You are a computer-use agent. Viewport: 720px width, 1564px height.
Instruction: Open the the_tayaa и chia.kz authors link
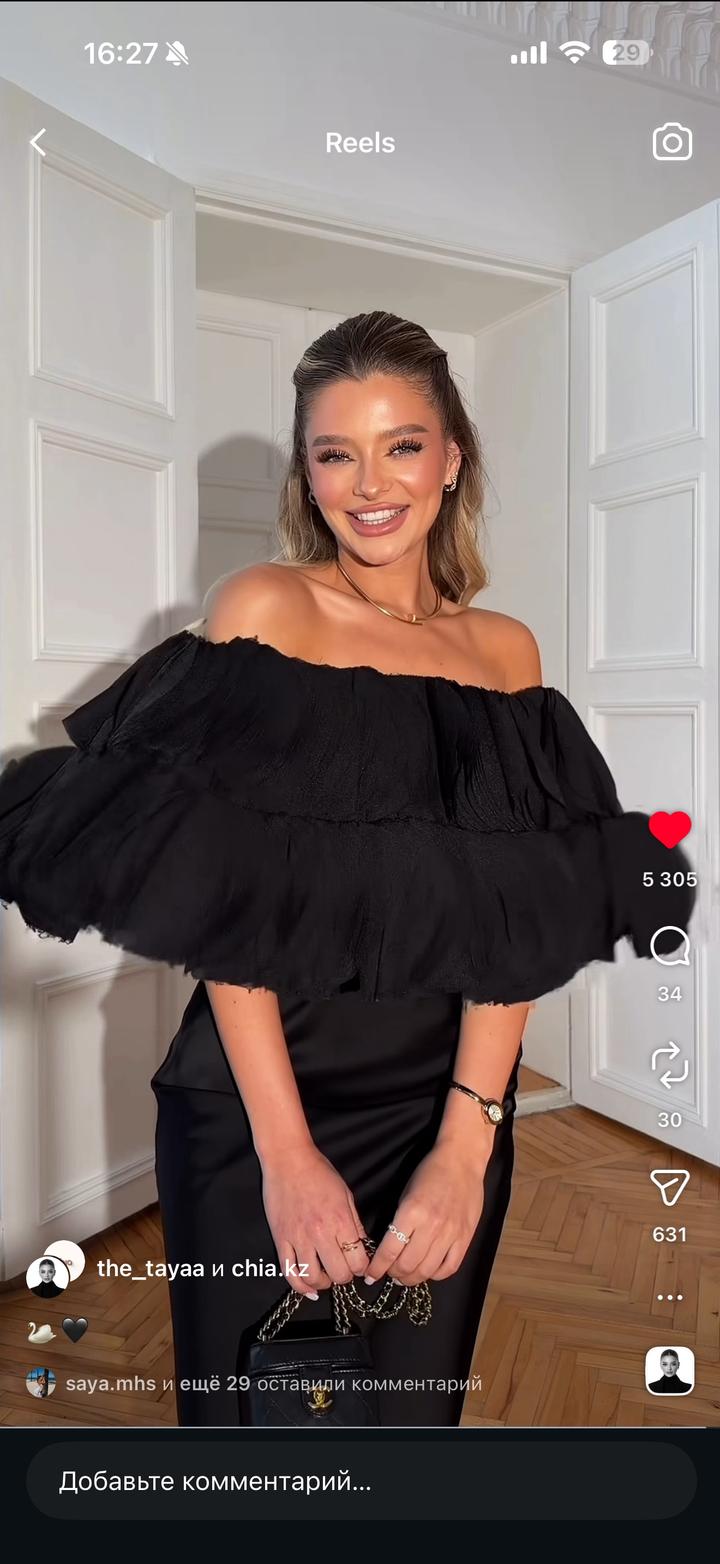pos(203,1269)
